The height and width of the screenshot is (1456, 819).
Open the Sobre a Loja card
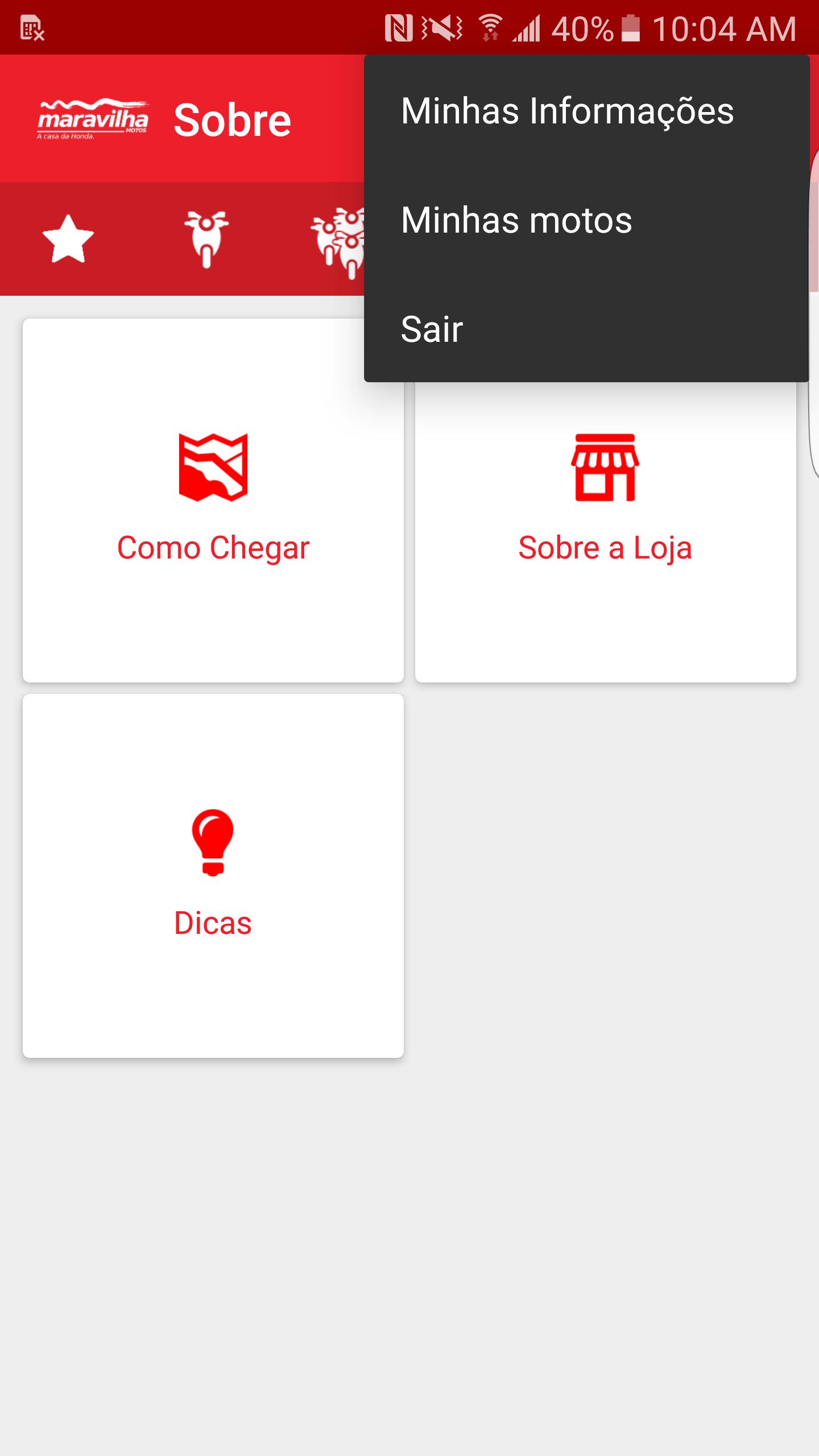(605, 532)
